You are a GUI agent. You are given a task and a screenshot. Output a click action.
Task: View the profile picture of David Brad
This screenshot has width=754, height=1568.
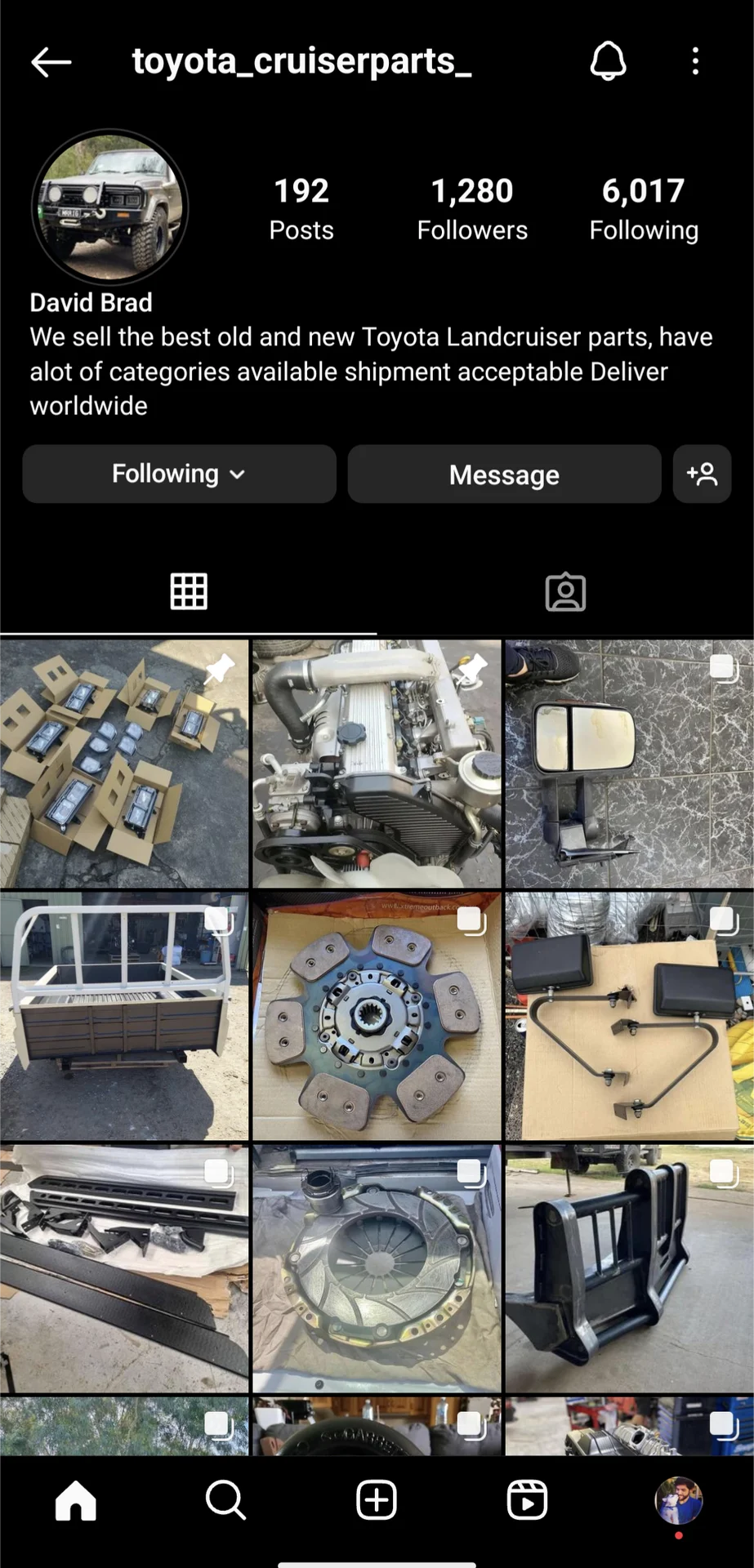coord(110,207)
